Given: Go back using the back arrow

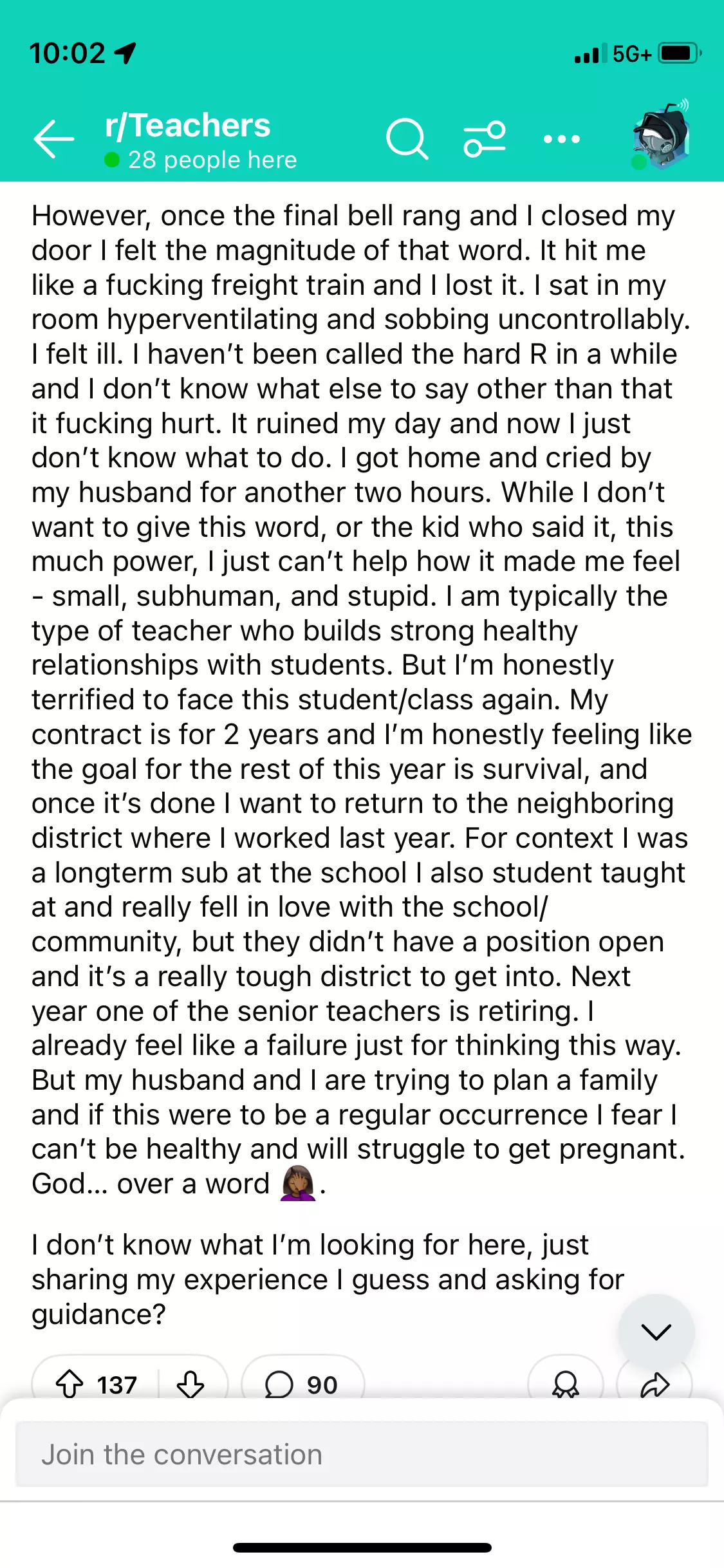Looking at the screenshot, I should pos(54,139).
